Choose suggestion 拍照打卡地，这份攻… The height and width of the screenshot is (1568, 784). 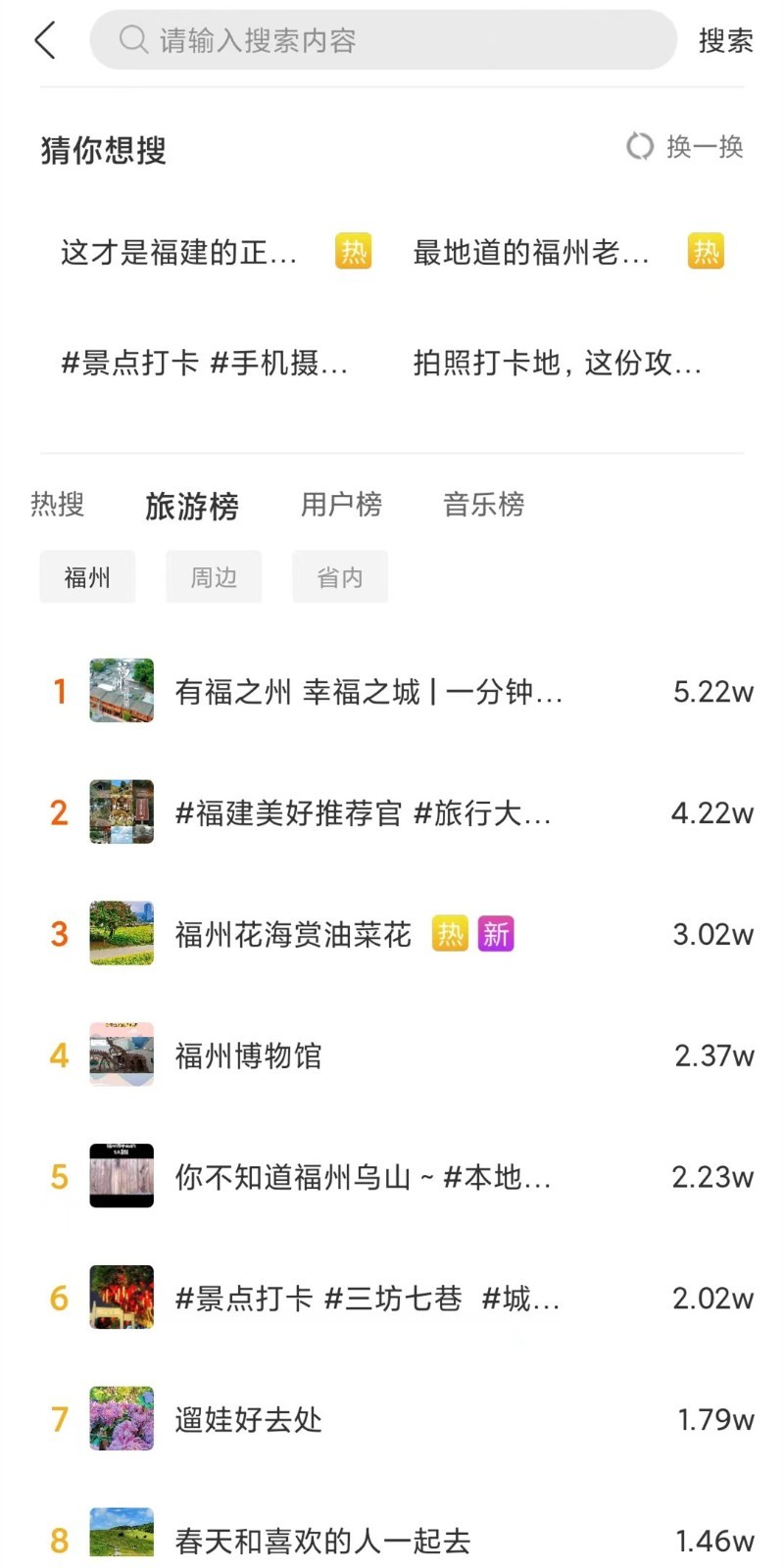coord(557,364)
